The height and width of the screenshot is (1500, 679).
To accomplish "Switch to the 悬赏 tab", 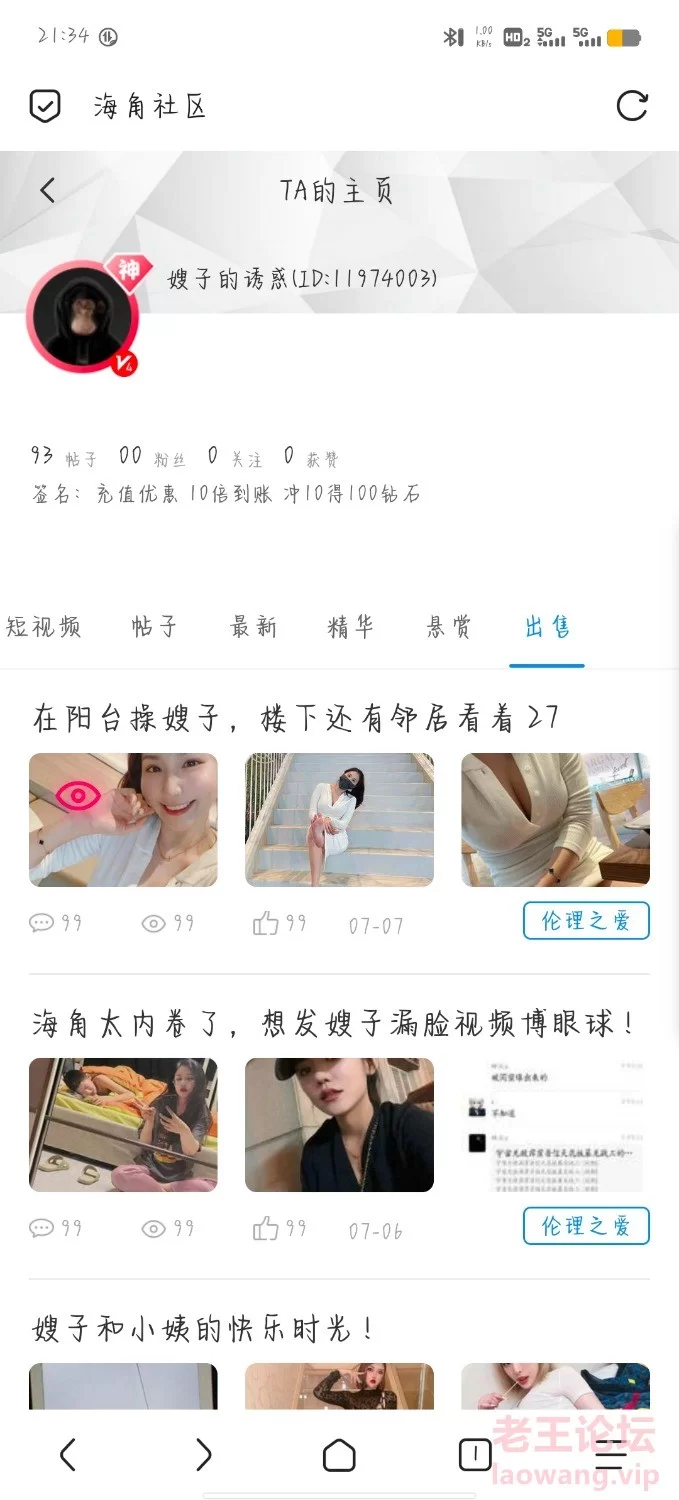I will click(449, 627).
